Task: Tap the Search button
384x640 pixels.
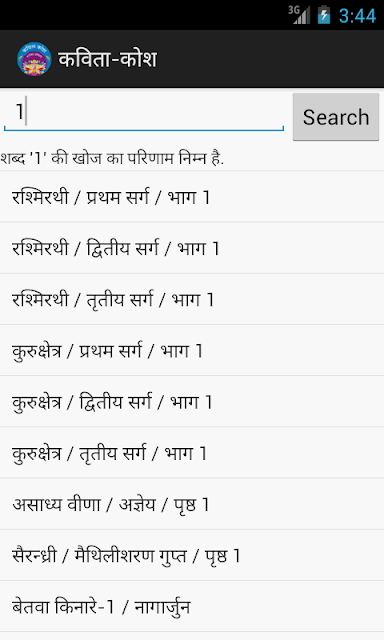Action: pos(336,117)
